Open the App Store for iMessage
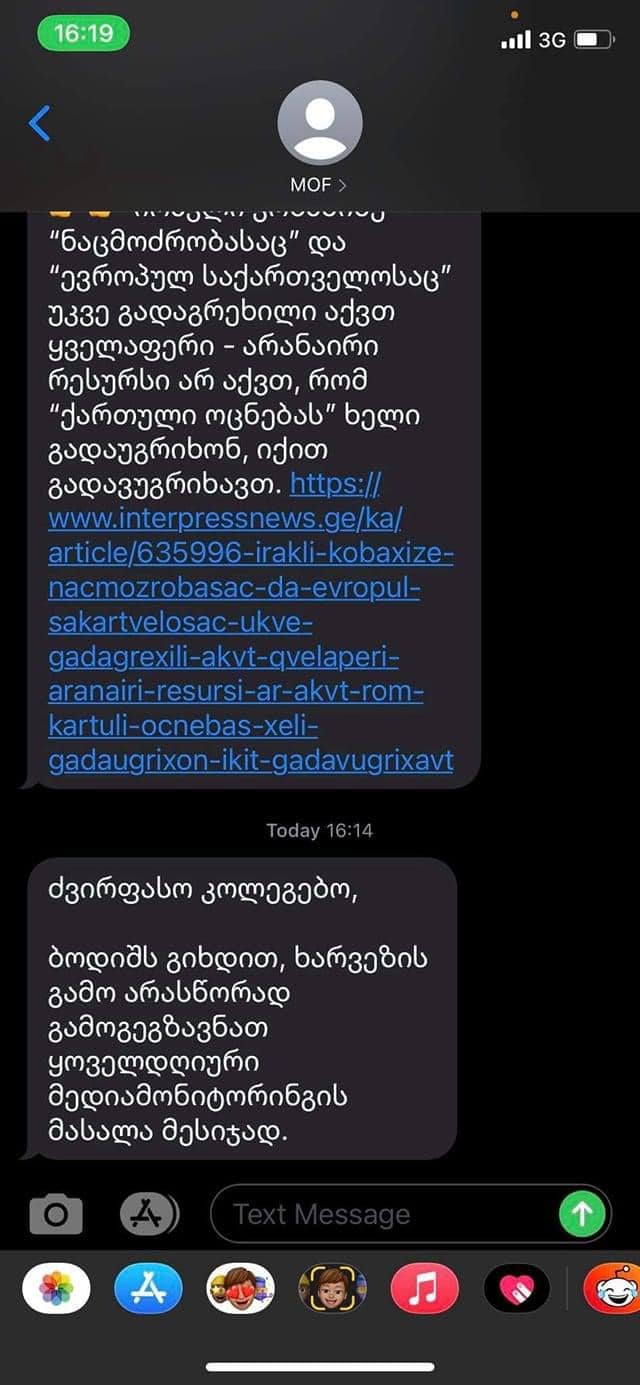The width and height of the screenshot is (640, 1385). [x=148, y=1288]
